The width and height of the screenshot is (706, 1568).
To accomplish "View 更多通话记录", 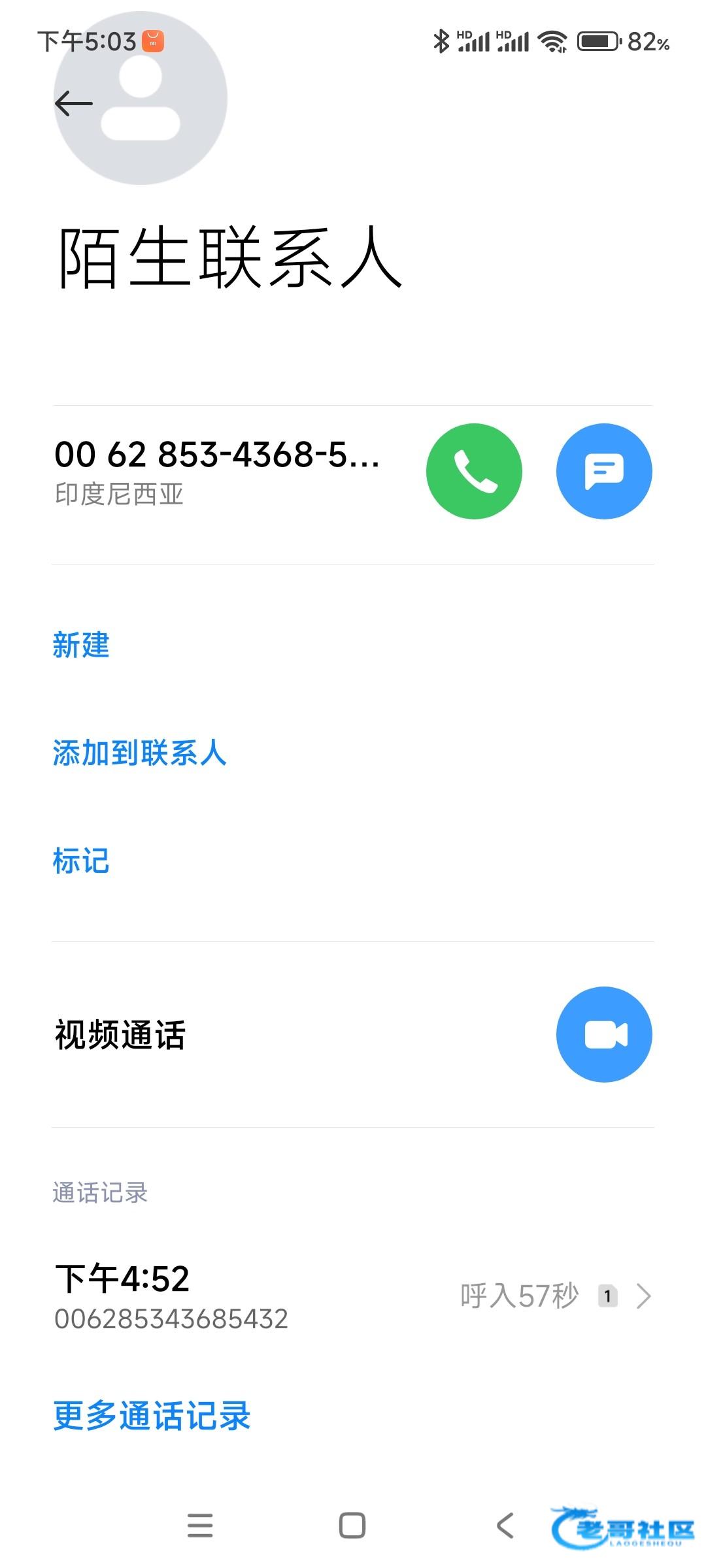I will tap(152, 1416).
